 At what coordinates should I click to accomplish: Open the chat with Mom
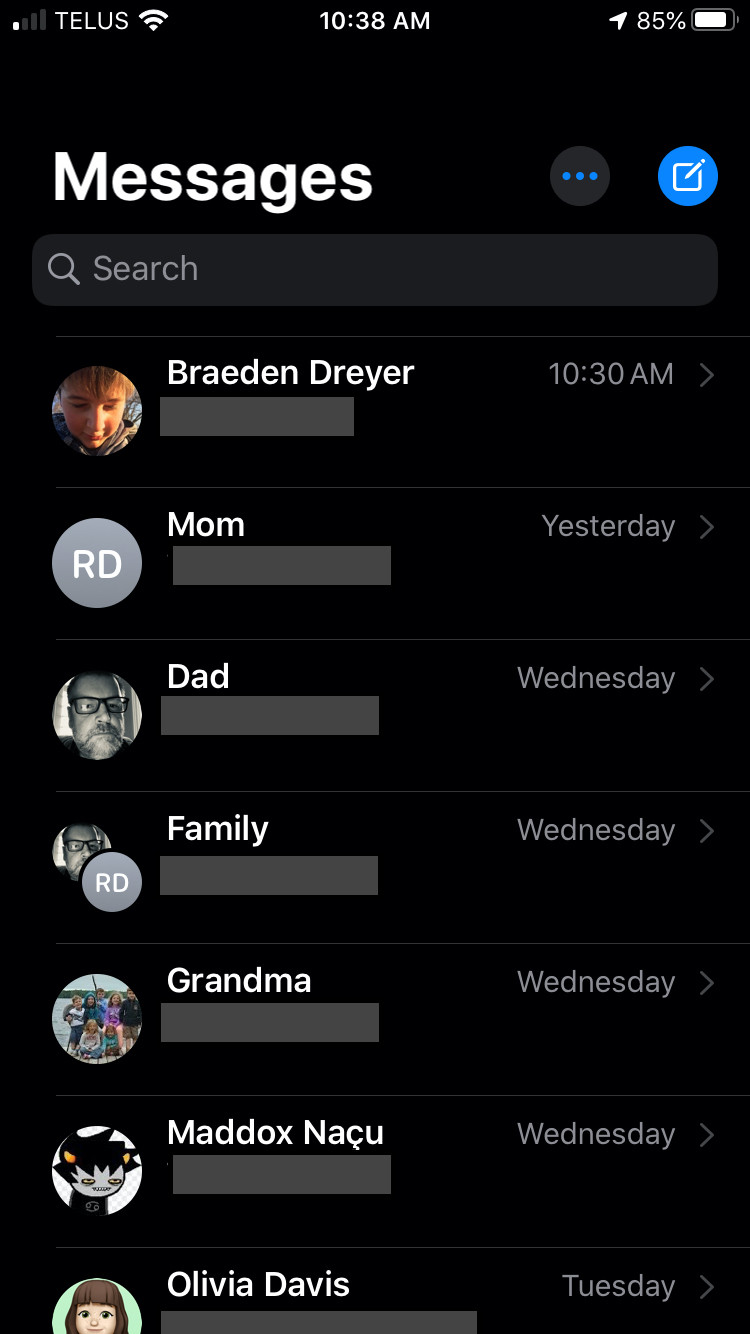400,562
